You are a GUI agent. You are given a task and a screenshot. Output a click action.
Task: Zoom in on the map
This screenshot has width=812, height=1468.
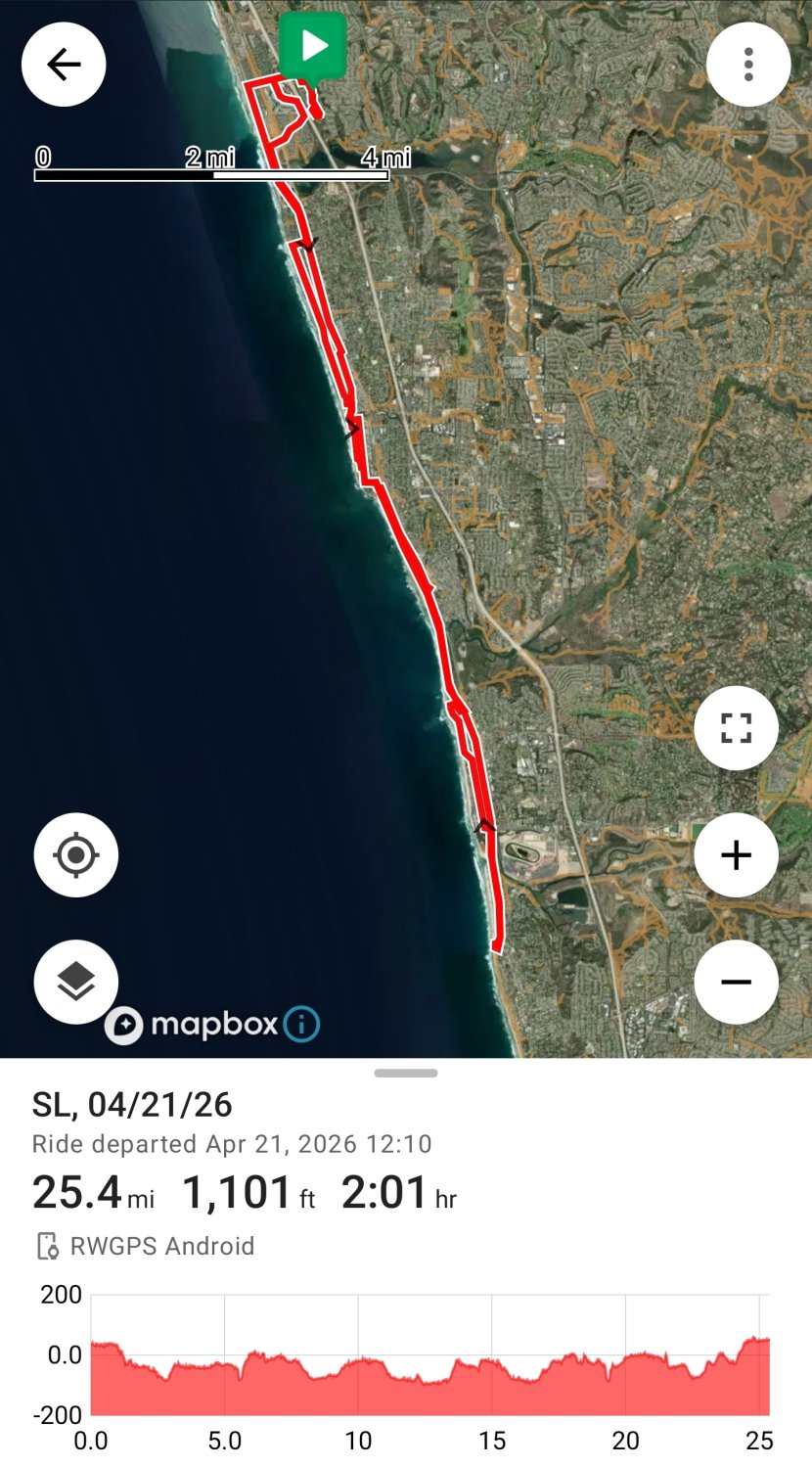[736, 854]
